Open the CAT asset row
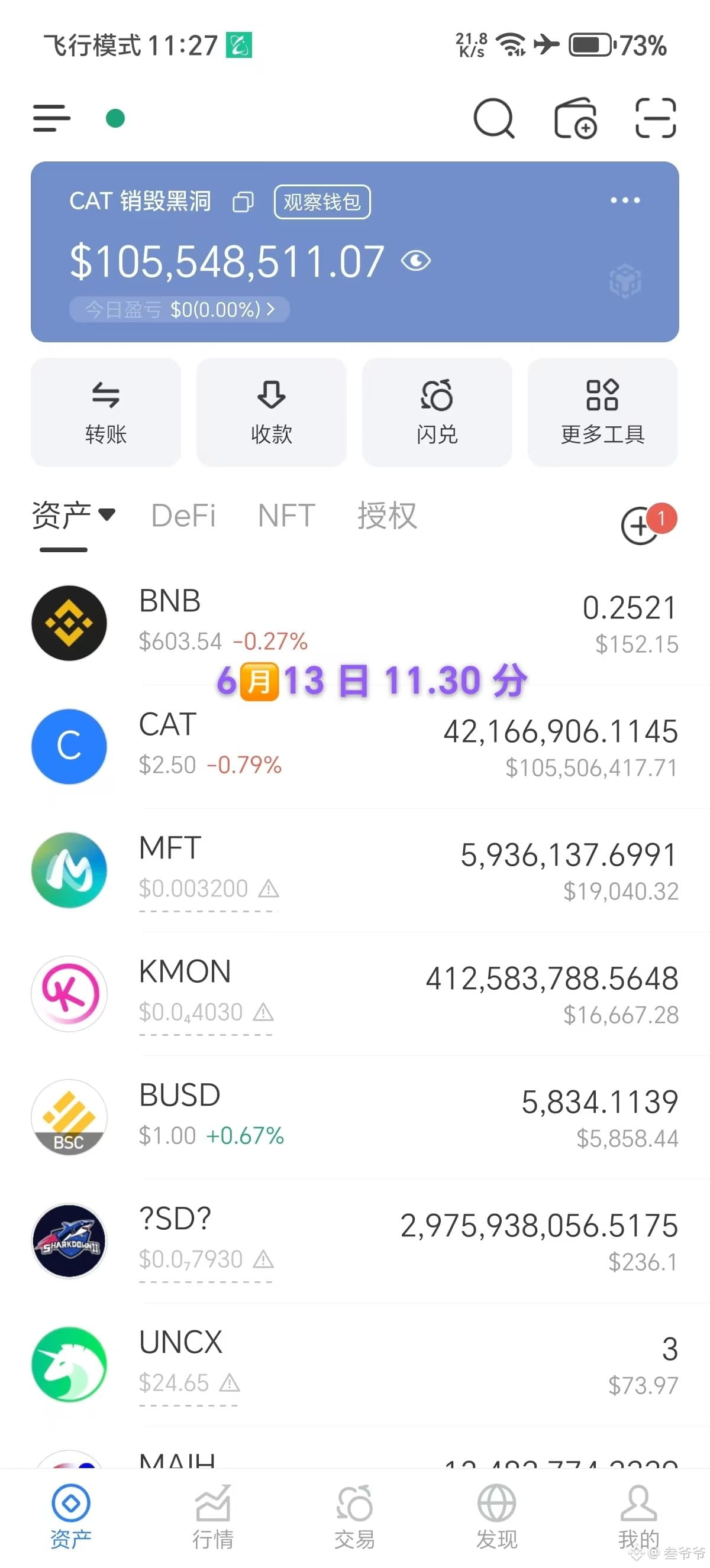710x1568 pixels. point(355,747)
